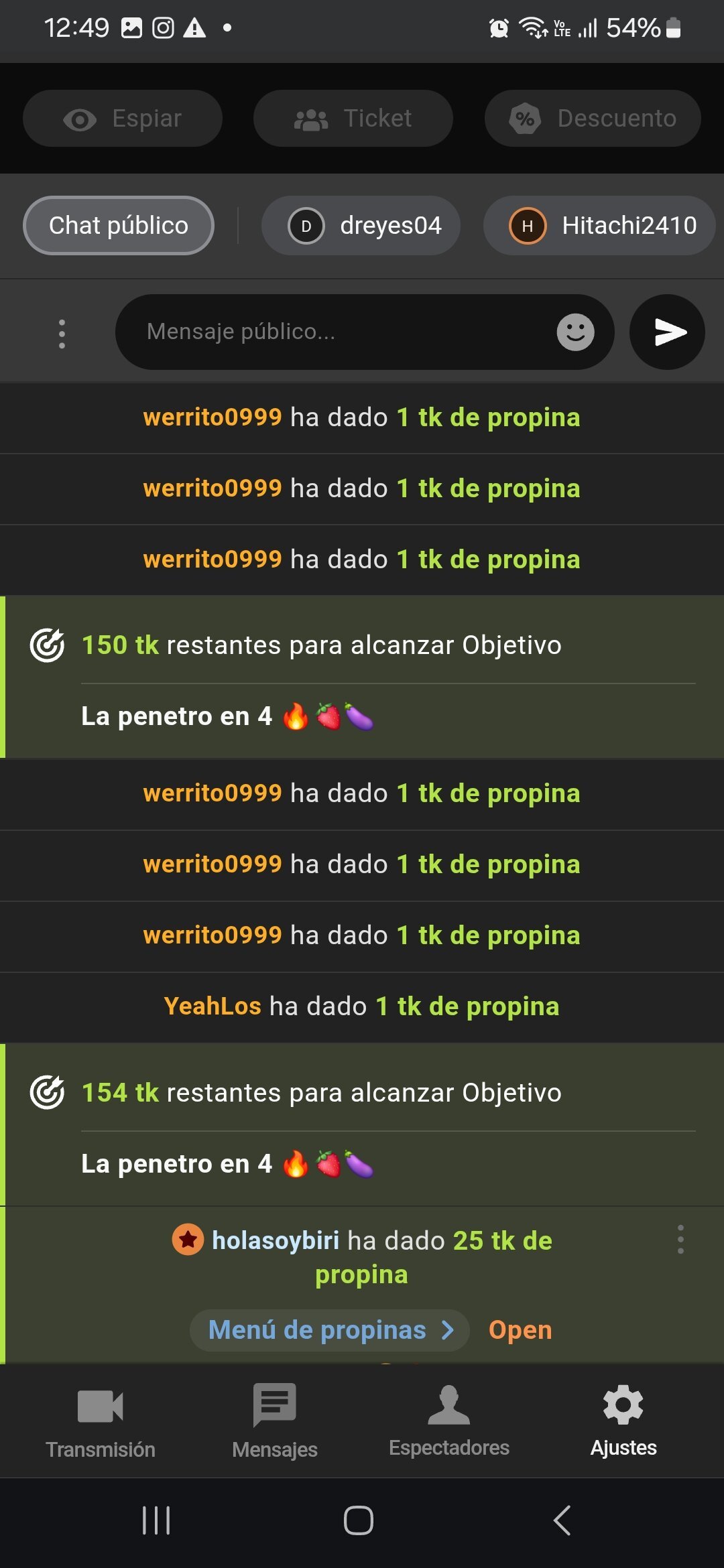Open the Ticket option

click(353, 119)
